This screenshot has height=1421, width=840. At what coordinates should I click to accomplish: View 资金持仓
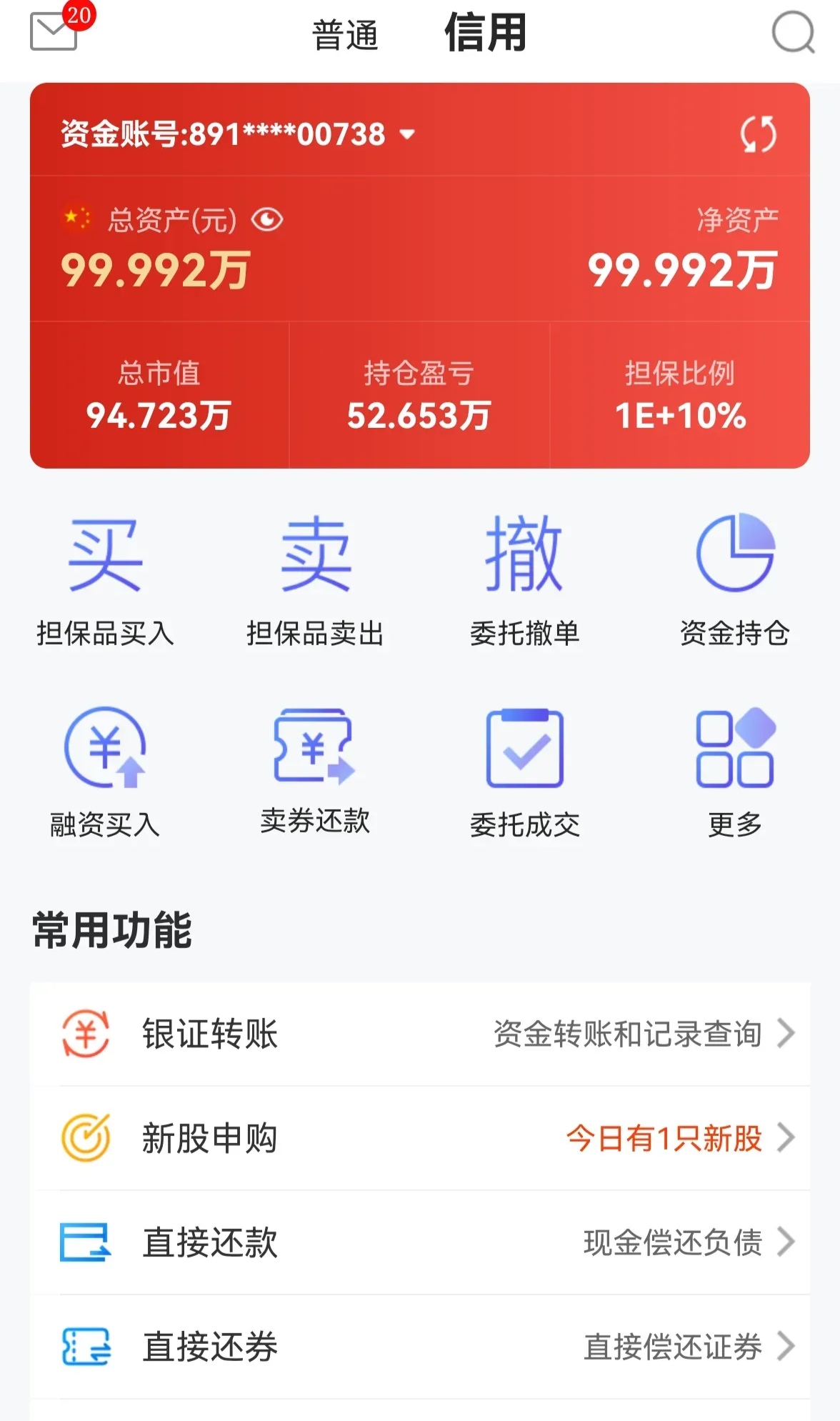coord(734,580)
